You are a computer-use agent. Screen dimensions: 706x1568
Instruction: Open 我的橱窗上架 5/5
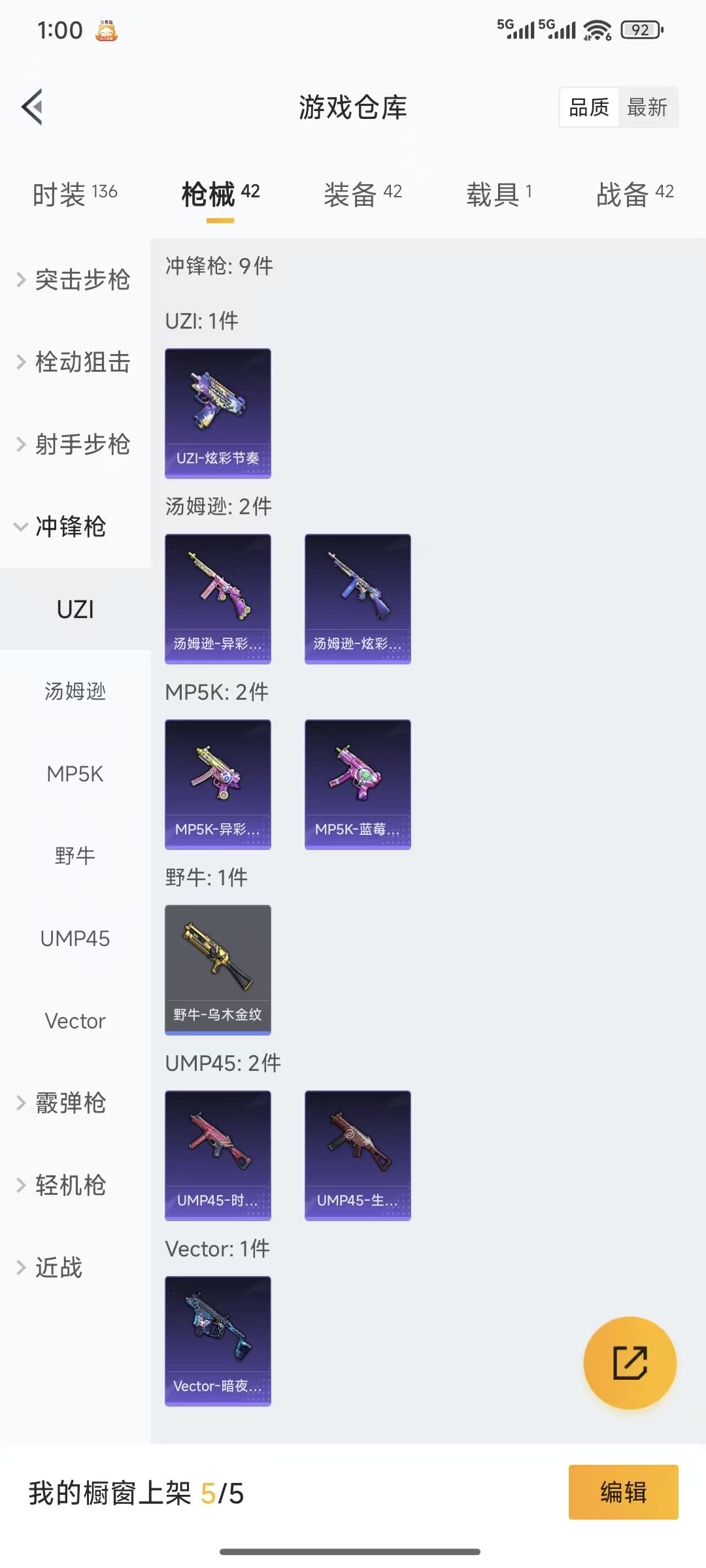(137, 1492)
